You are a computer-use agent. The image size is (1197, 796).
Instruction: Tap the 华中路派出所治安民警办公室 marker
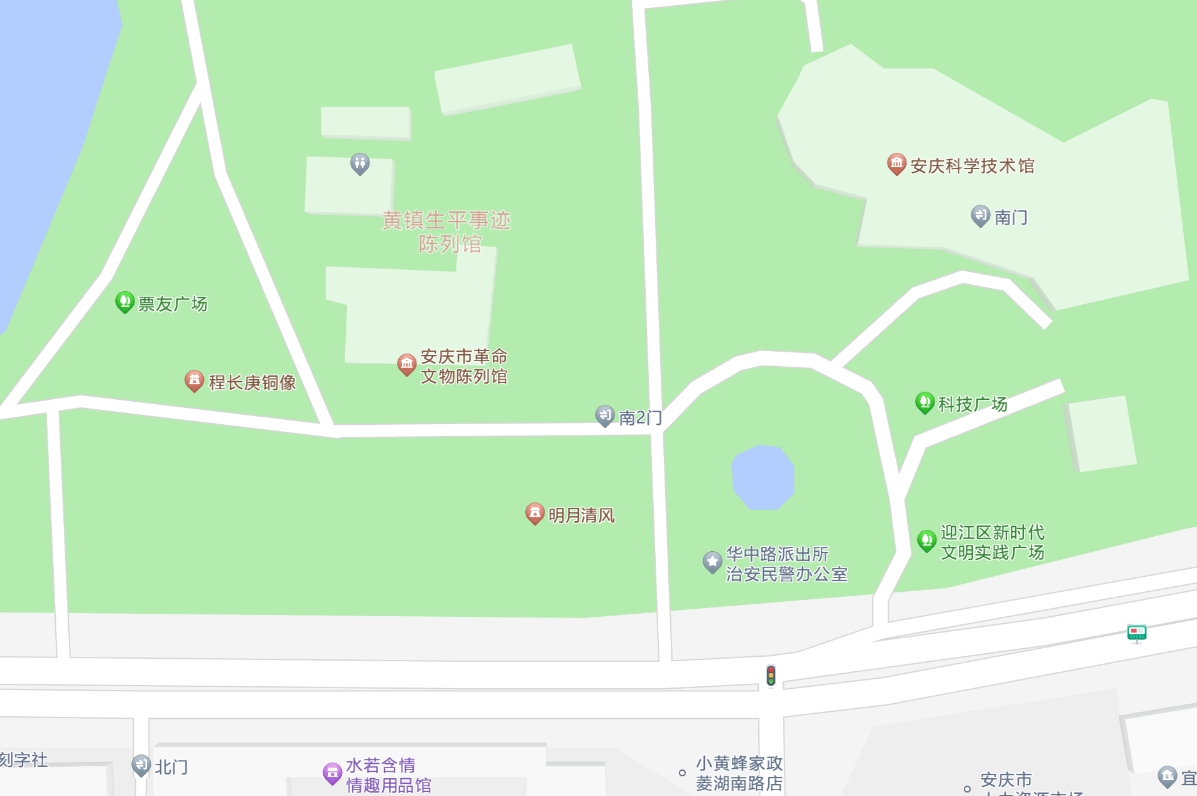[x=712, y=562]
